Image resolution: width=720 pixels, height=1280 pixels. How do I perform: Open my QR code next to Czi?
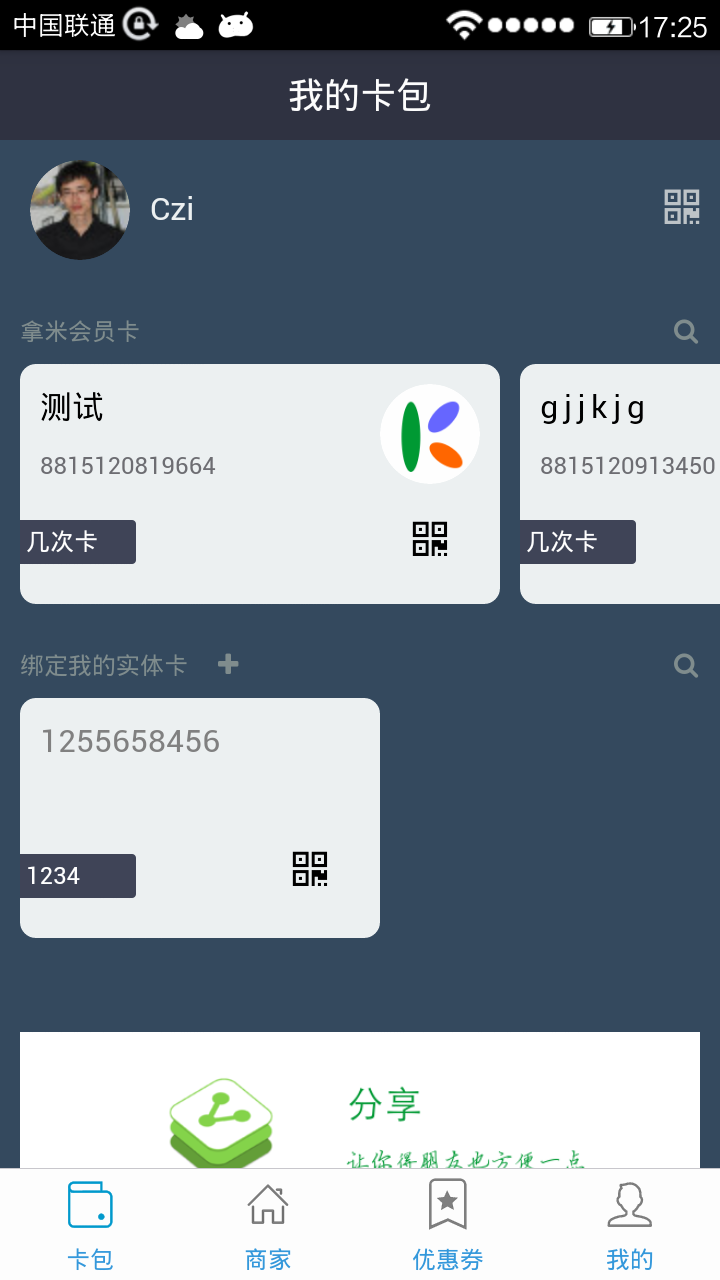point(682,207)
